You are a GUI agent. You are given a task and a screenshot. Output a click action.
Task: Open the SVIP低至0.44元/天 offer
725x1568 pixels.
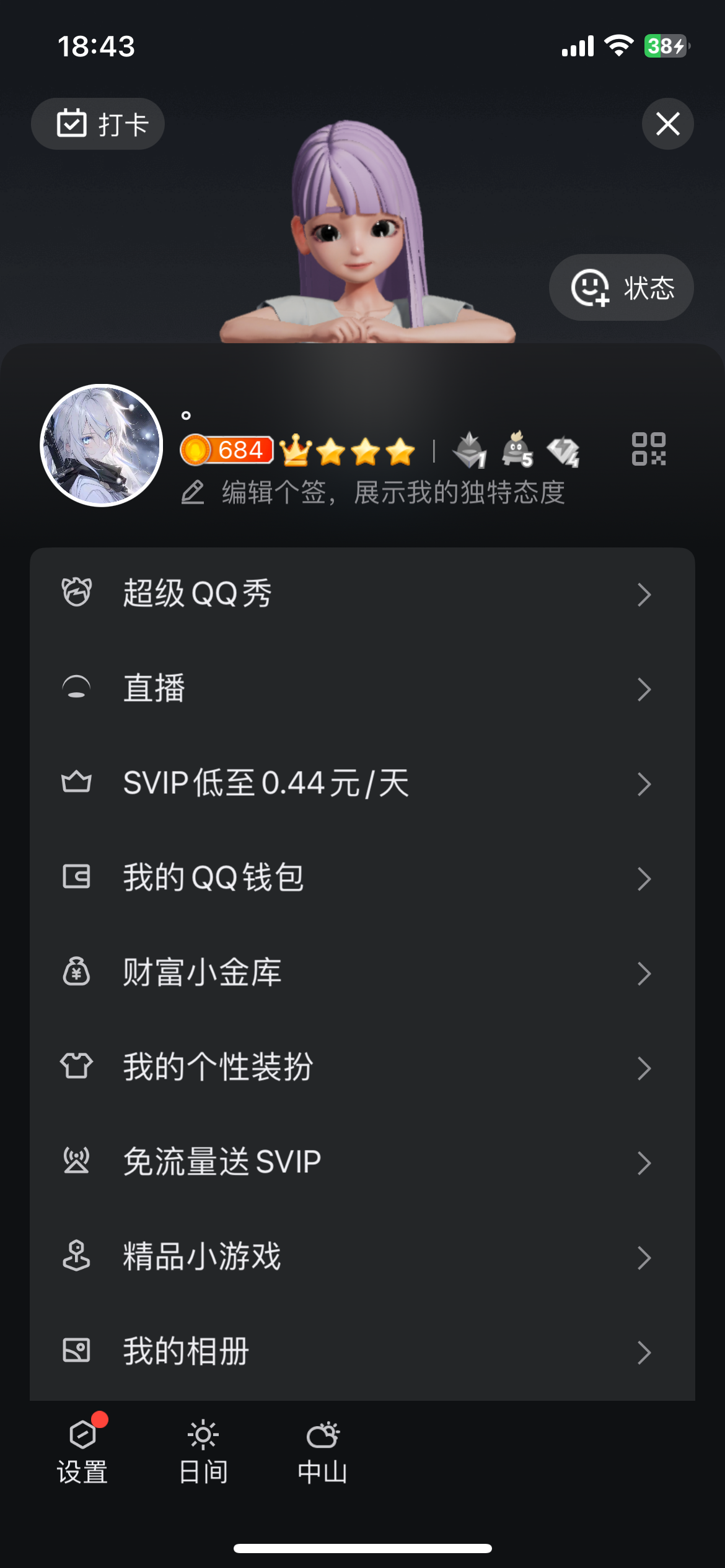tap(362, 783)
